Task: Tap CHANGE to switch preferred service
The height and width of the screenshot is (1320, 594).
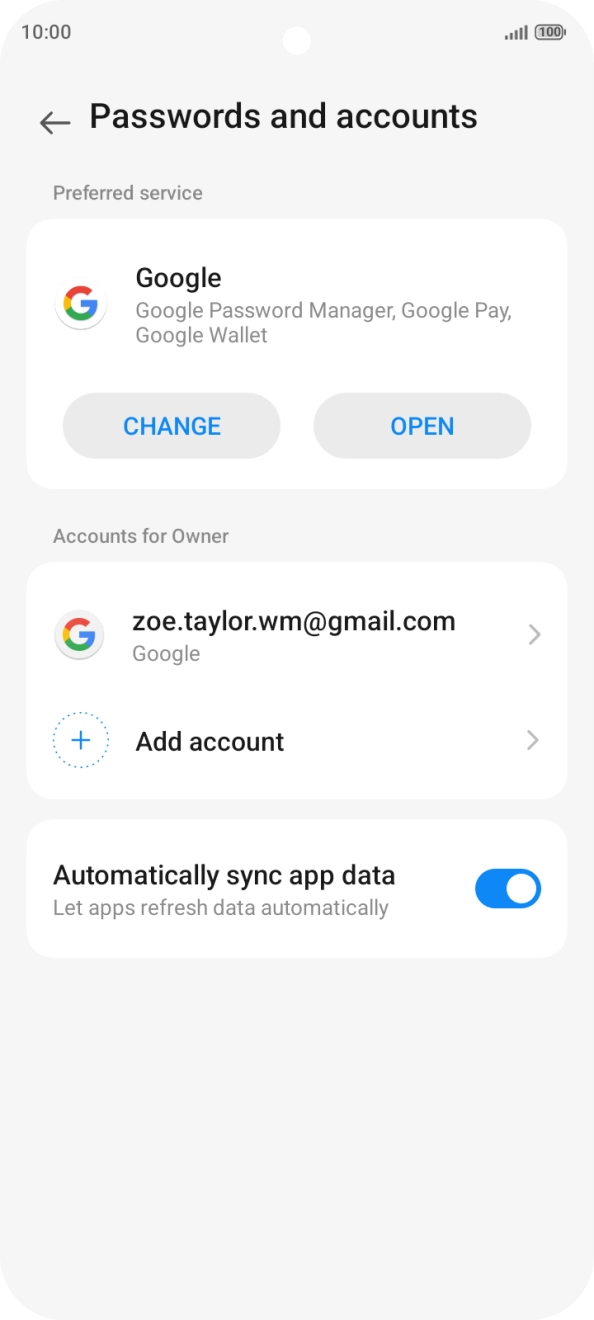Action: (x=172, y=426)
